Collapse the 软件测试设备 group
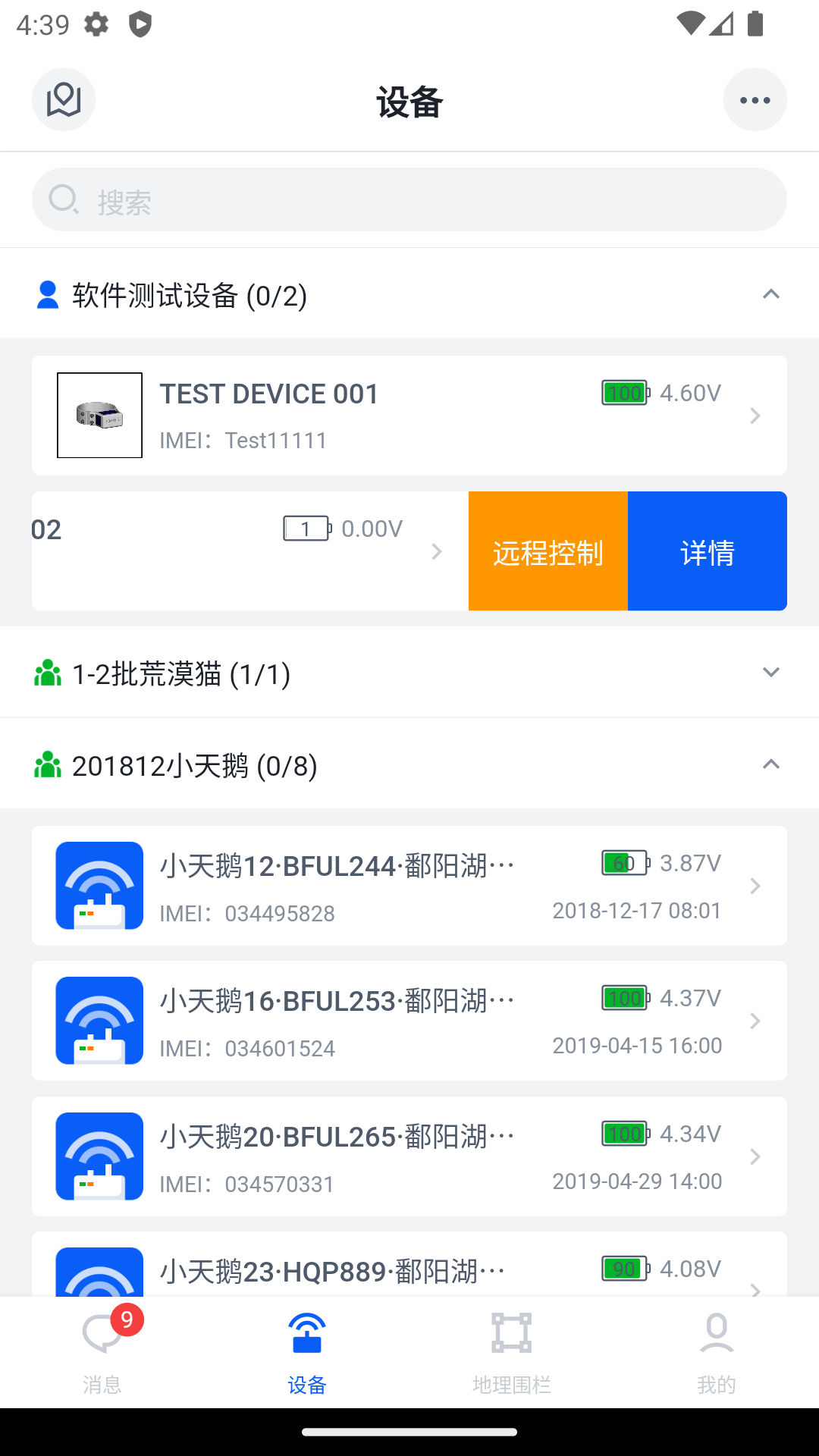The width and height of the screenshot is (819, 1456). pyautogui.click(x=771, y=293)
